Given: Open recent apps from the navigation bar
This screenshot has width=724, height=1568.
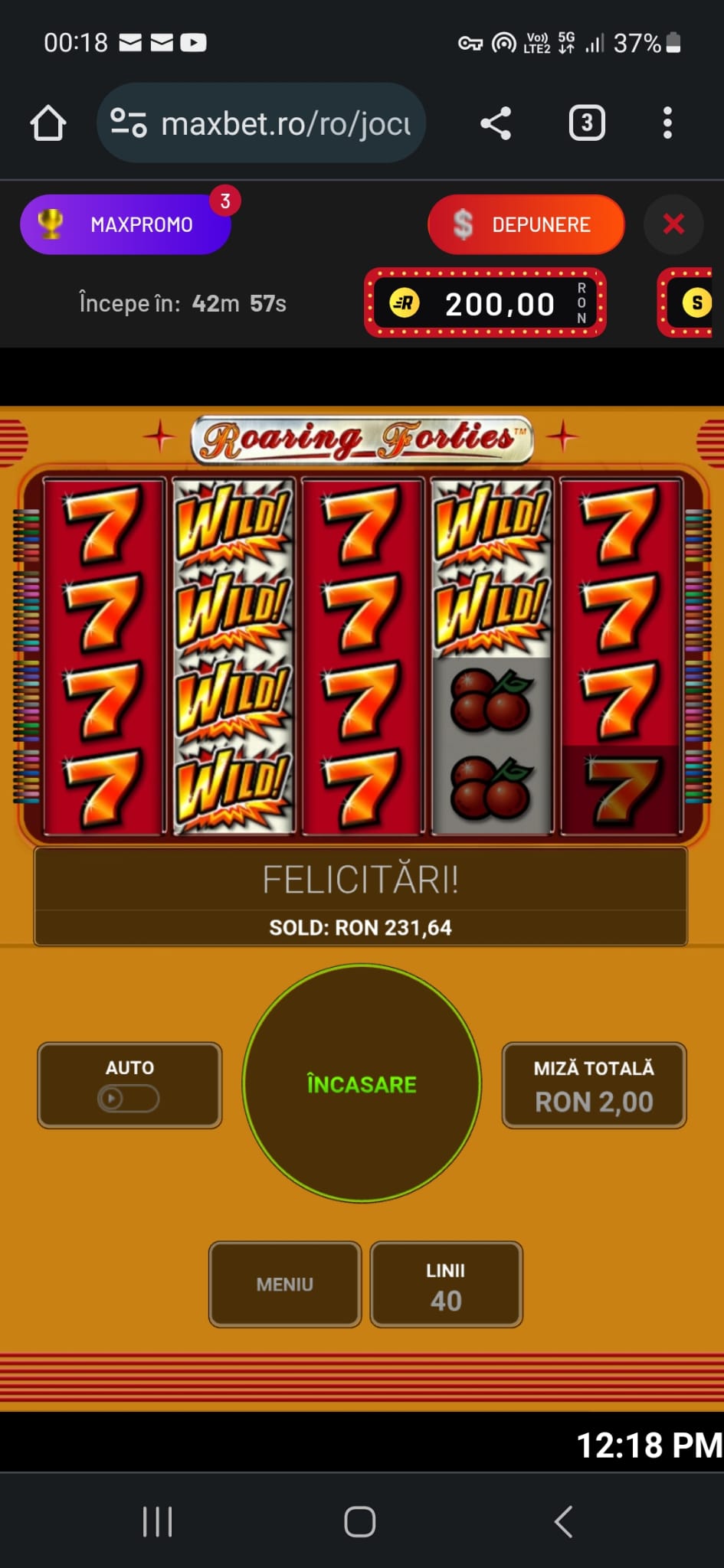Looking at the screenshot, I should tap(157, 1521).
